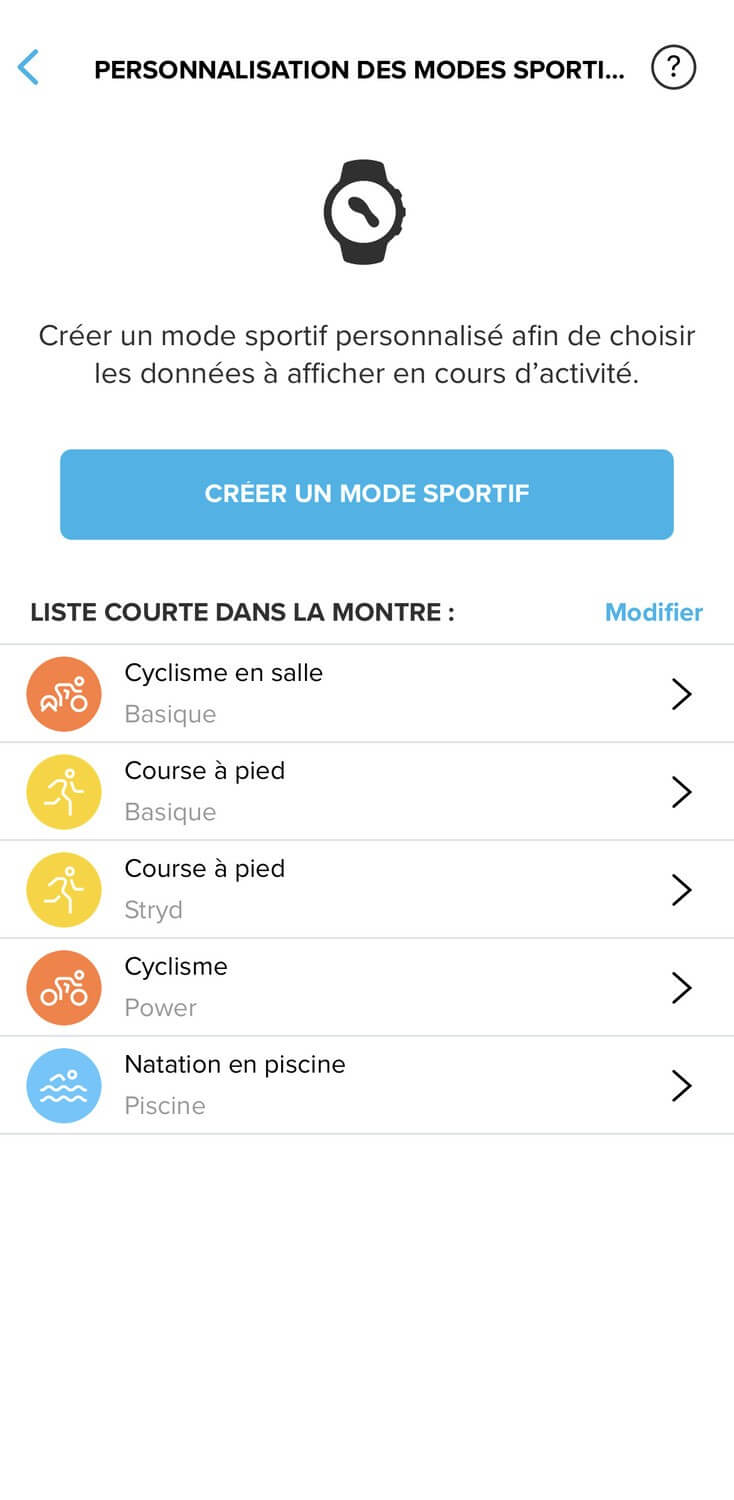Tap the Créer un mode sportif button
The image size is (734, 1500).
367,494
